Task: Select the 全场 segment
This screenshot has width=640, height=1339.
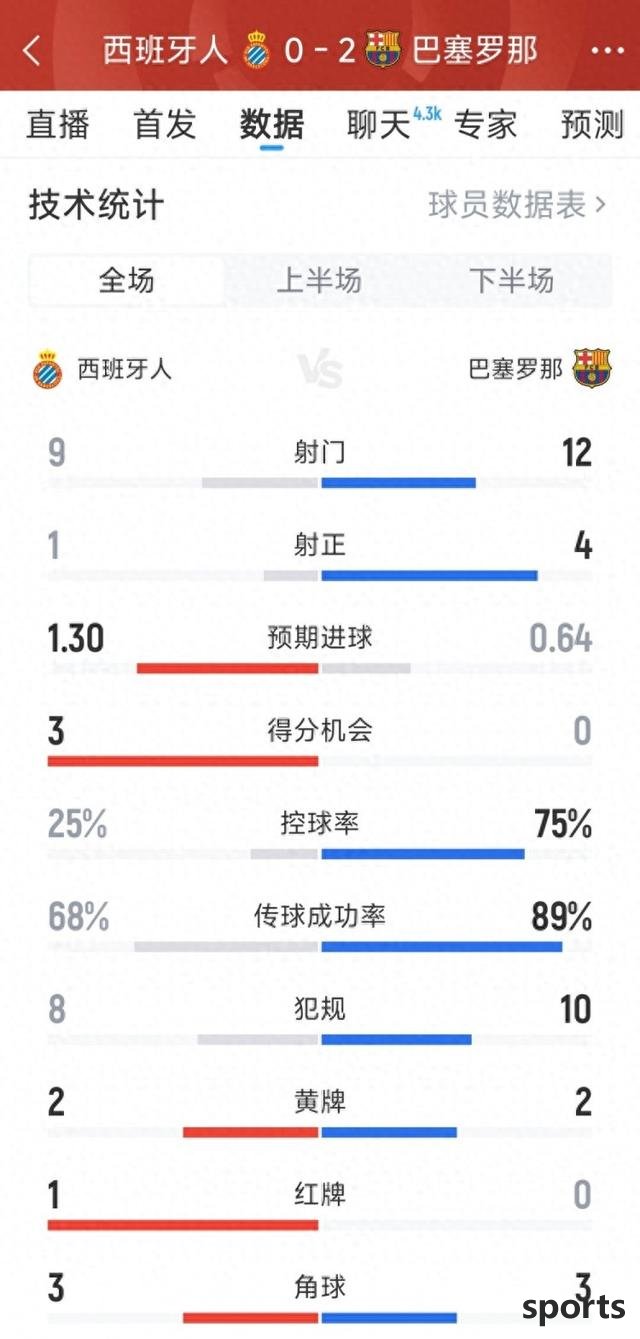Action: [x=127, y=280]
